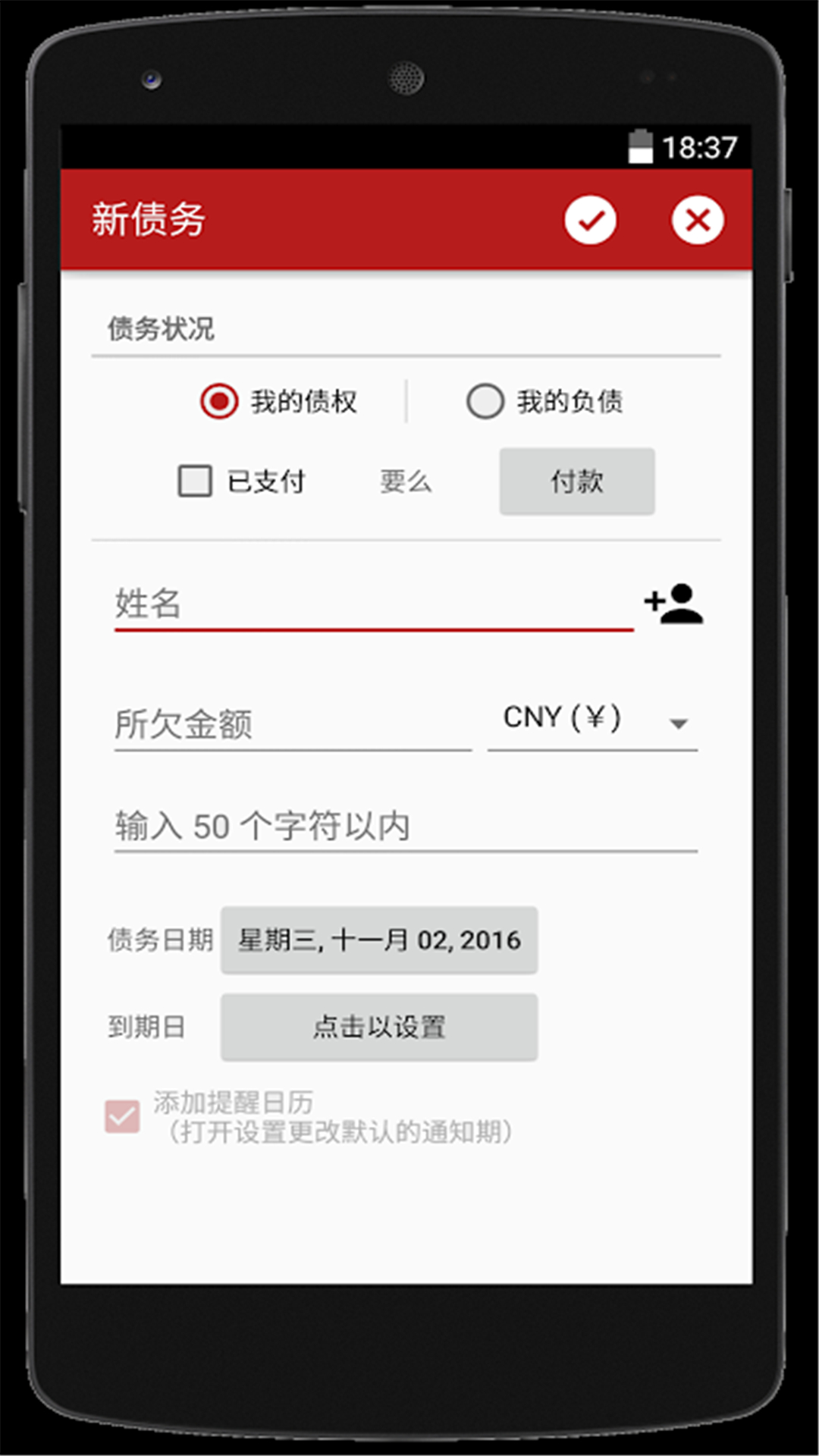Image resolution: width=819 pixels, height=1456 pixels.
Task: Add a person from contacts icon
Action: click(674, 604)
